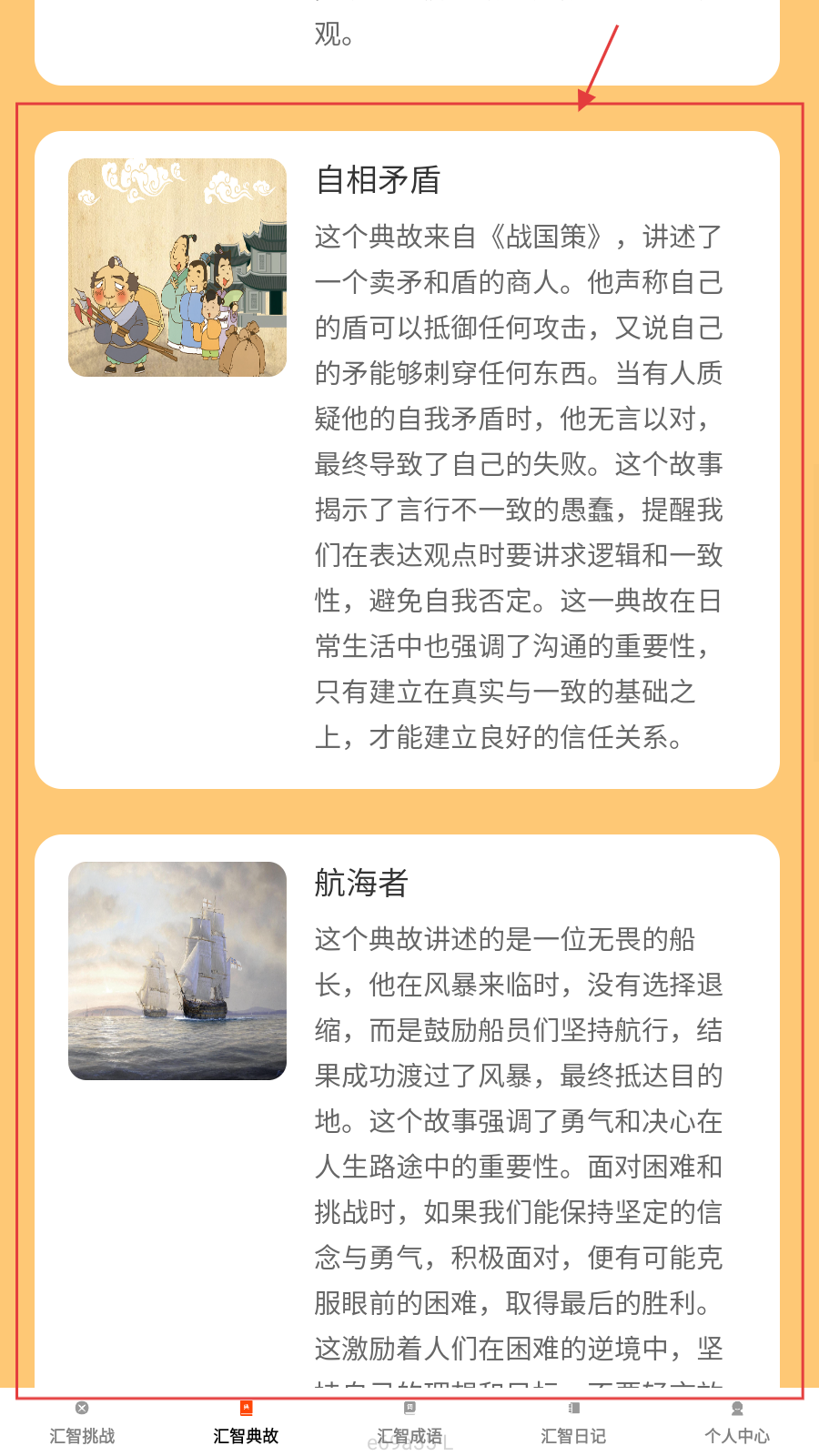This screenshot has height=1456, width=819.
Task: Open the 自相矛盾 story card
Action: click(x=407, y=460)
